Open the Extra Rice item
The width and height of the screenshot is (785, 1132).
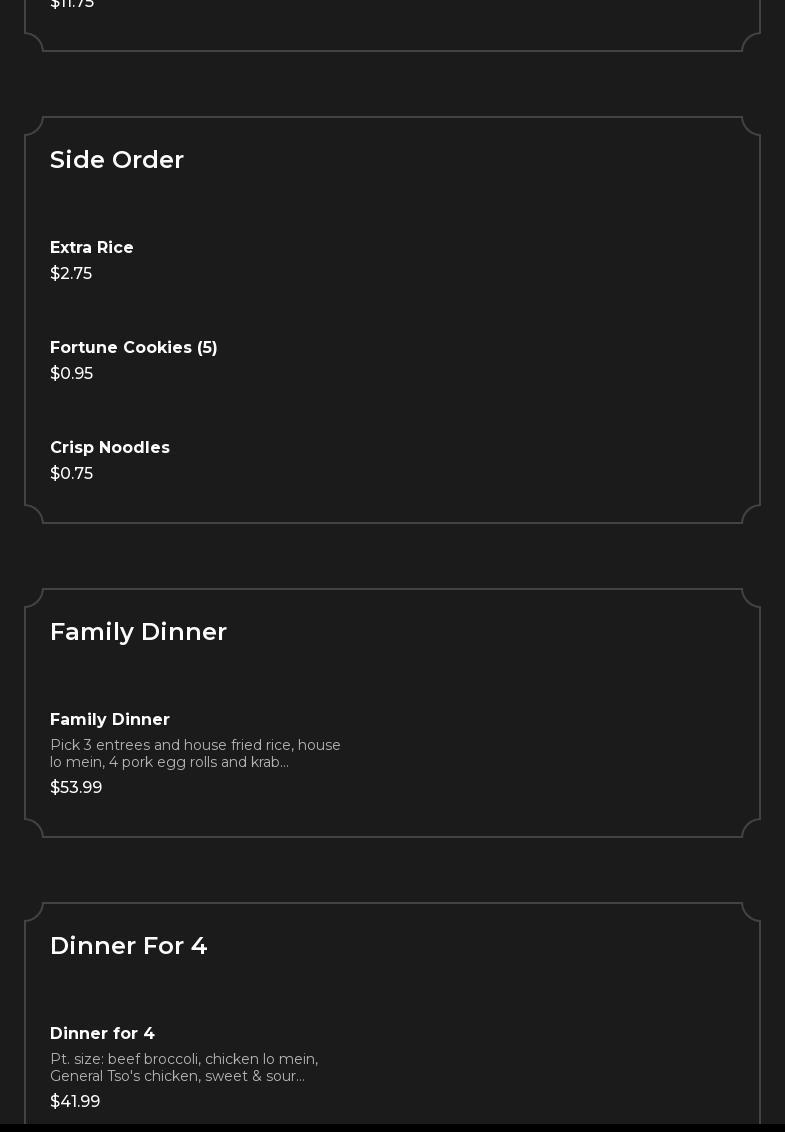92,248
